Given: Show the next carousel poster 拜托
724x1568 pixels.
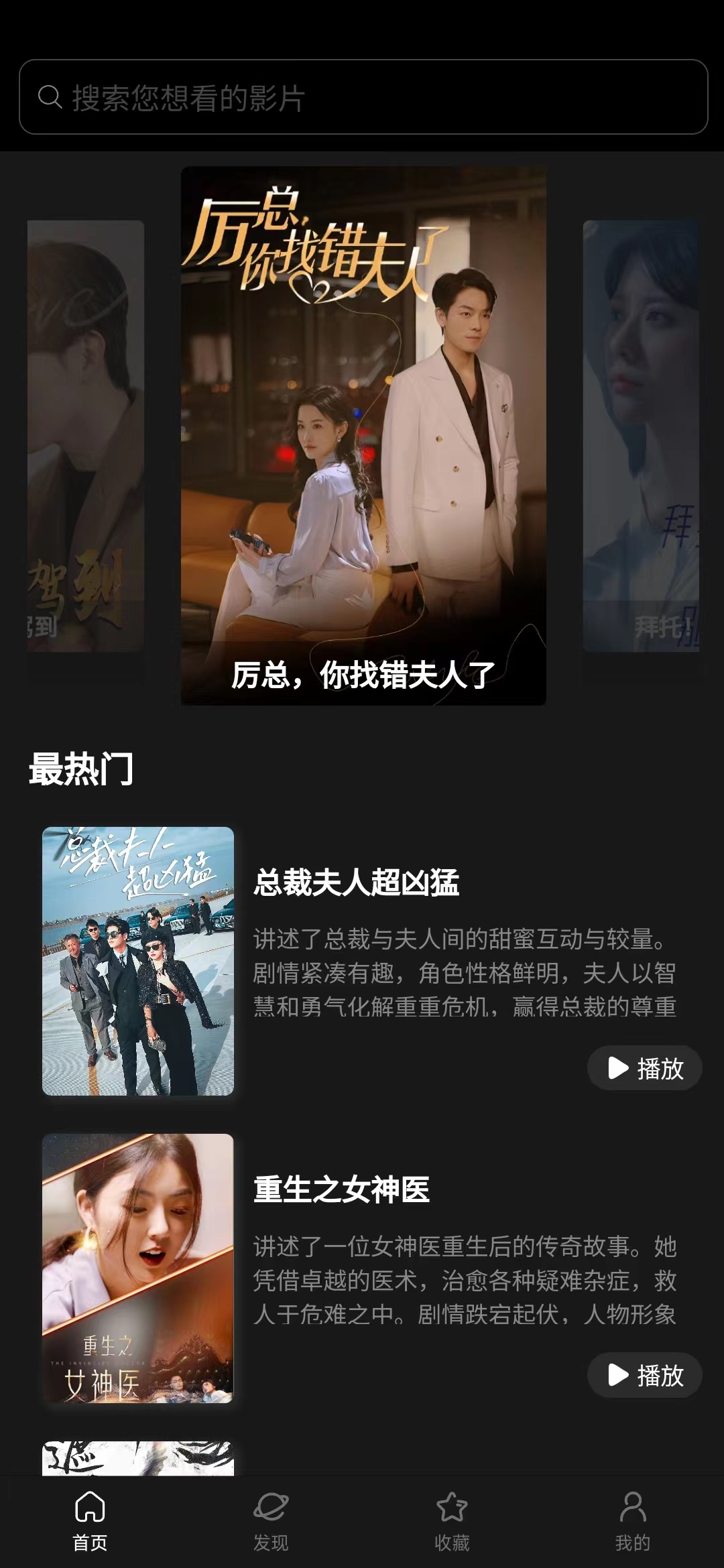Looking at the screenshot, I should [641, 436].
